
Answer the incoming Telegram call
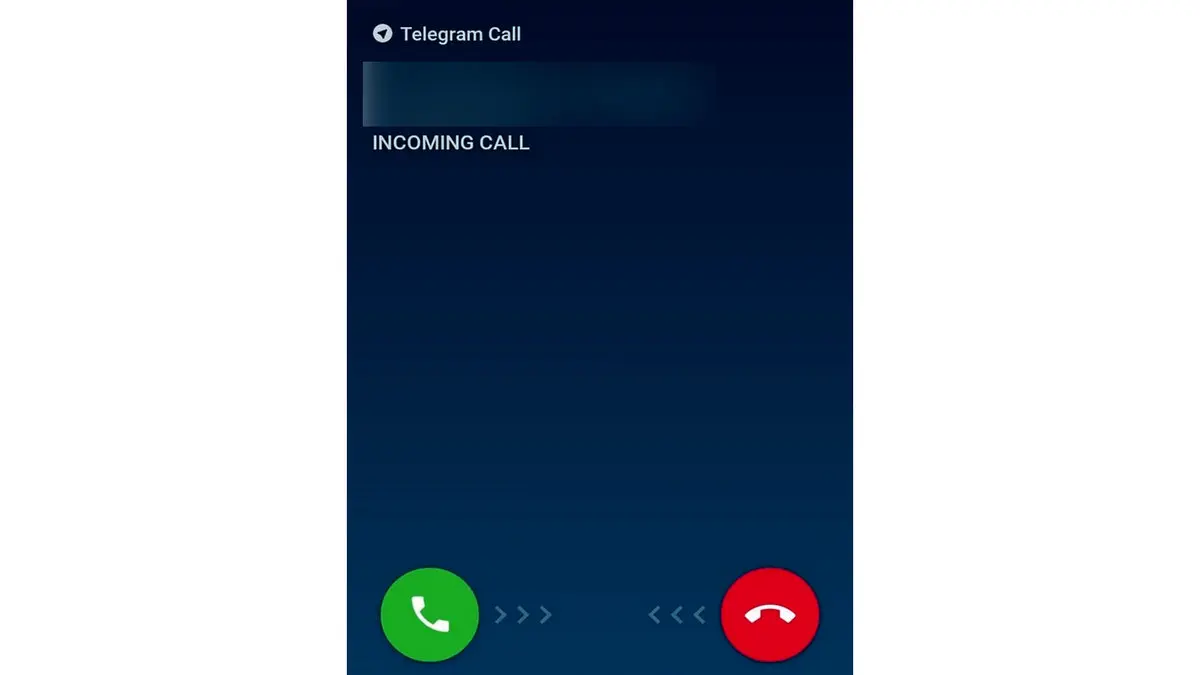coord(430,614)
